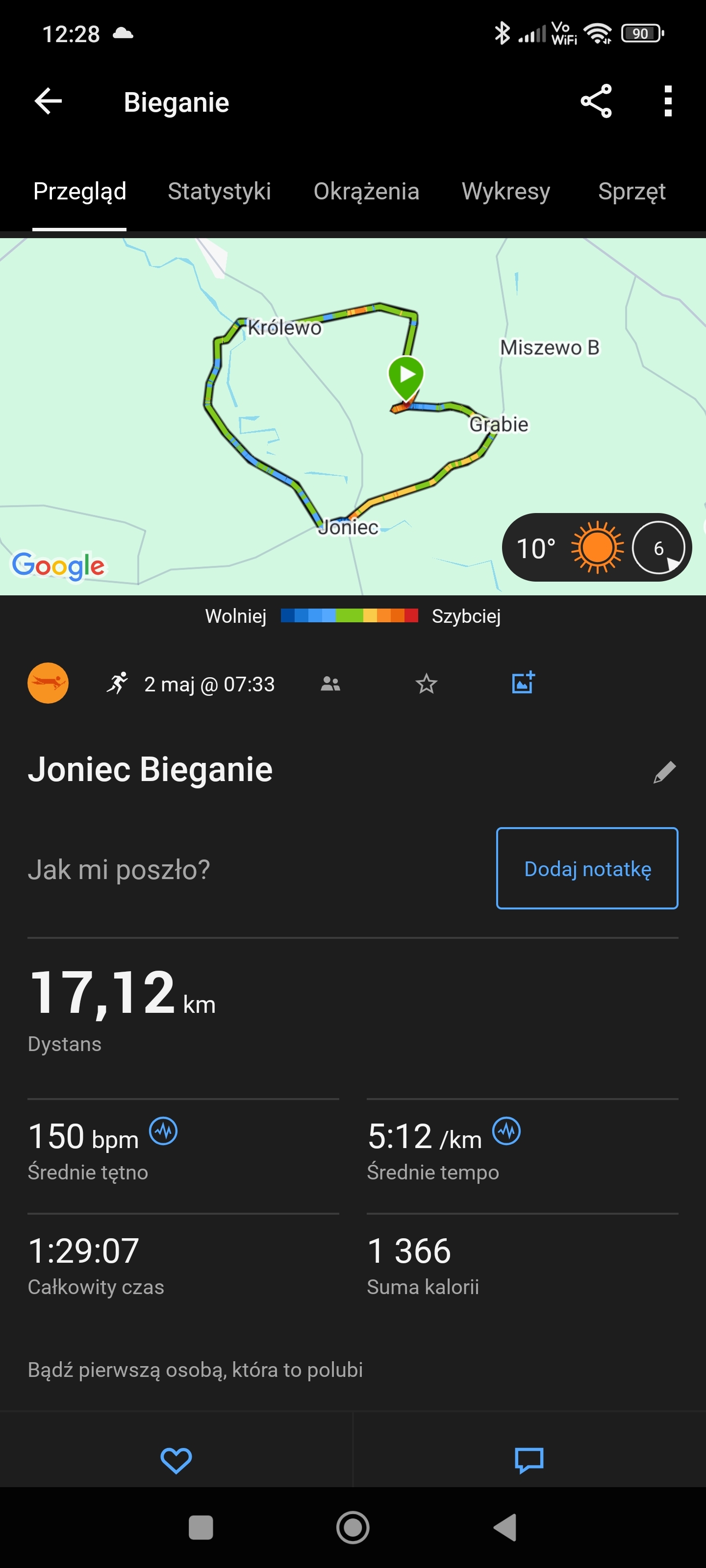
Task: Tap the Dodaj notatkę button
Action: pos(586,868)
